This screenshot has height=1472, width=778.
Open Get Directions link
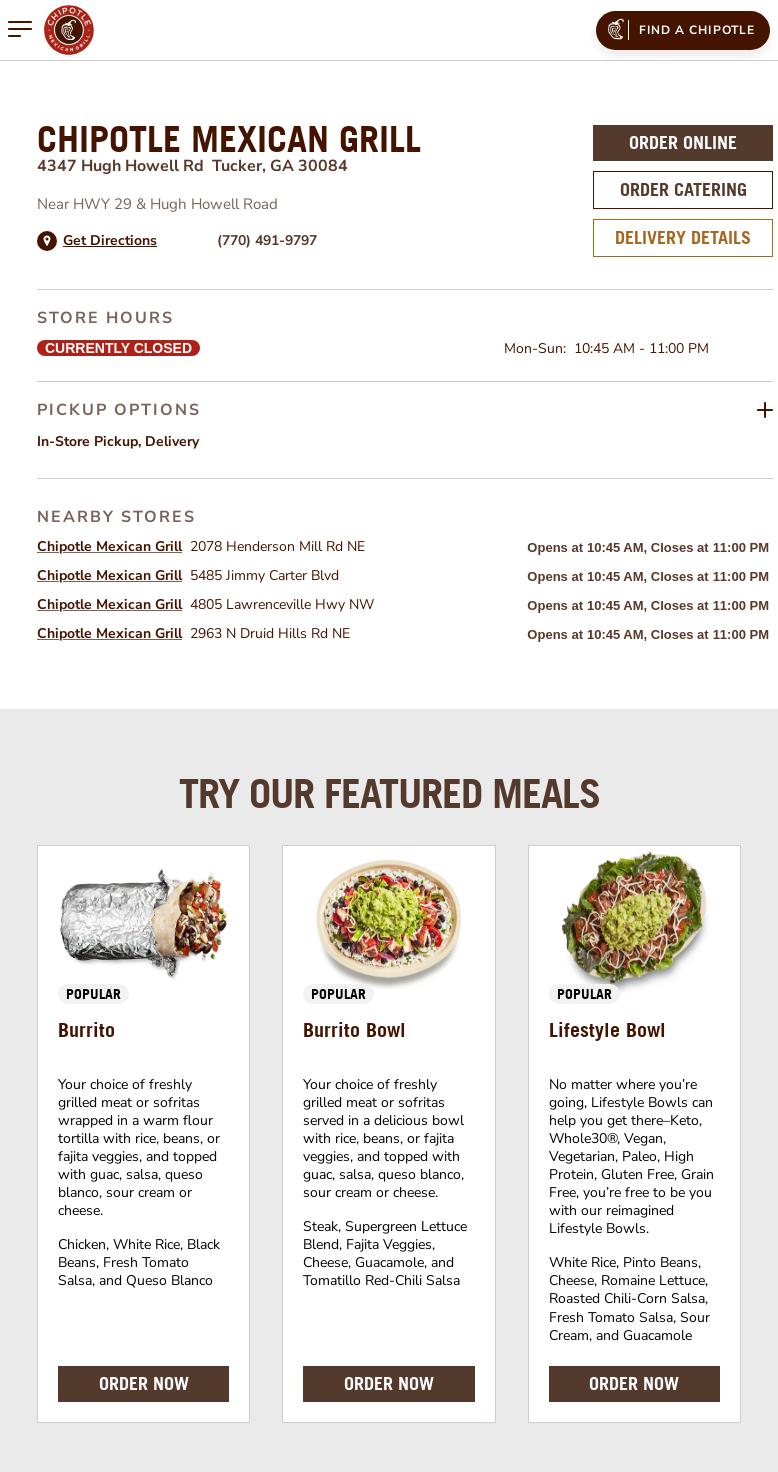[109, 241]
